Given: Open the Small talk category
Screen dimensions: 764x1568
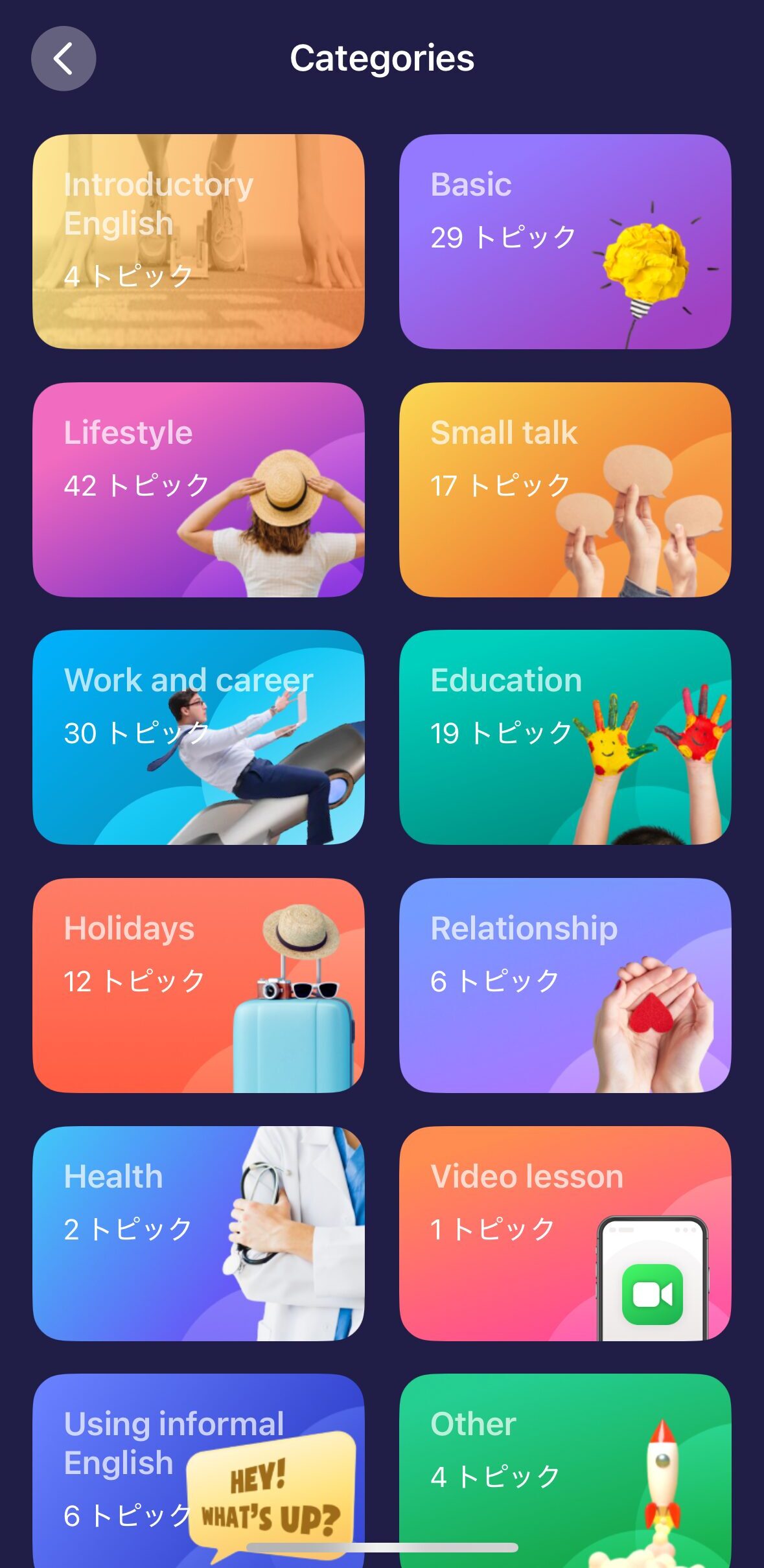Looking at the screenshot, I should (x=565, y=490).
